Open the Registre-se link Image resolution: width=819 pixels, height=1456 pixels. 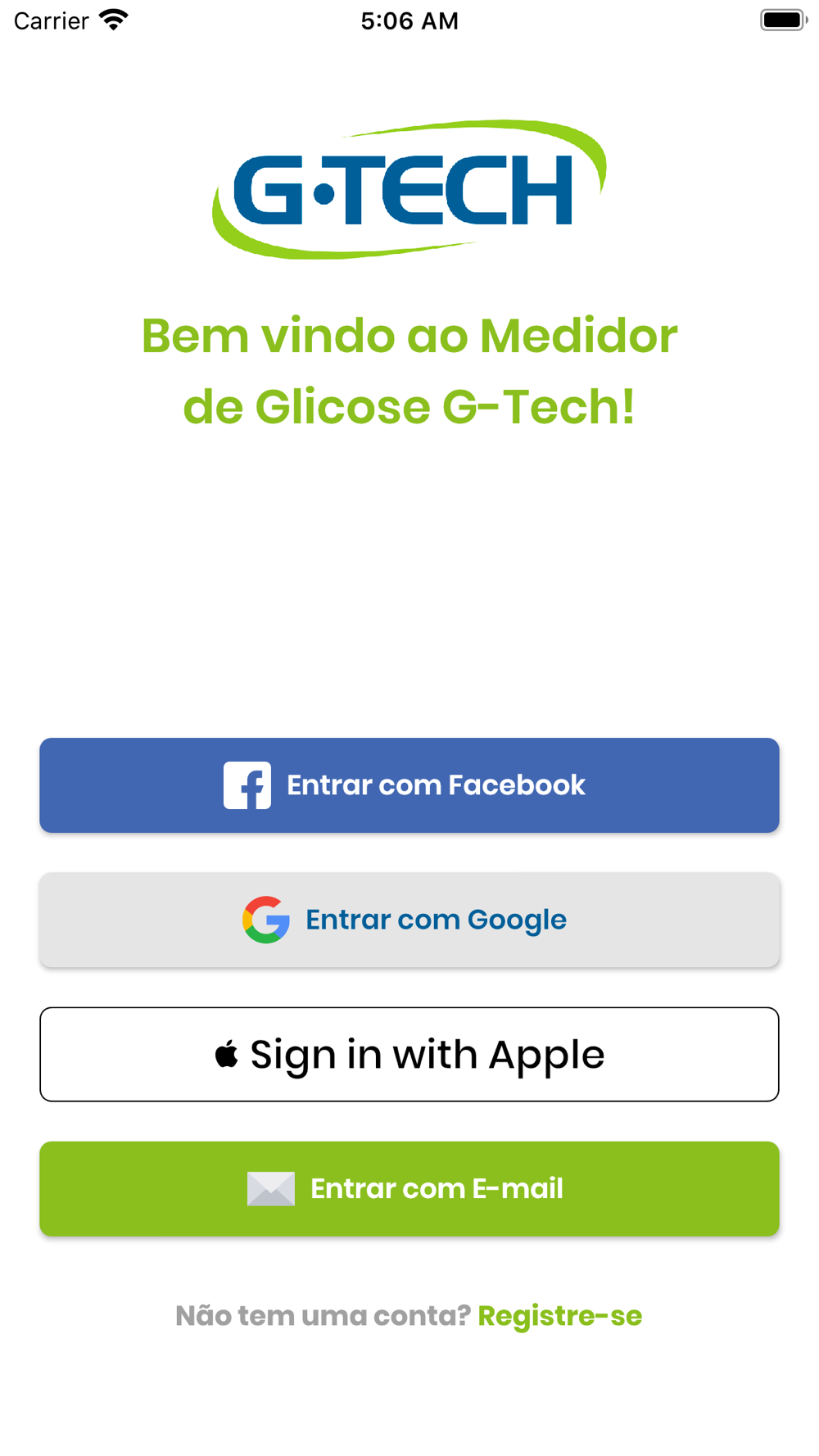pyautogui.click(x=560, y=1316)
